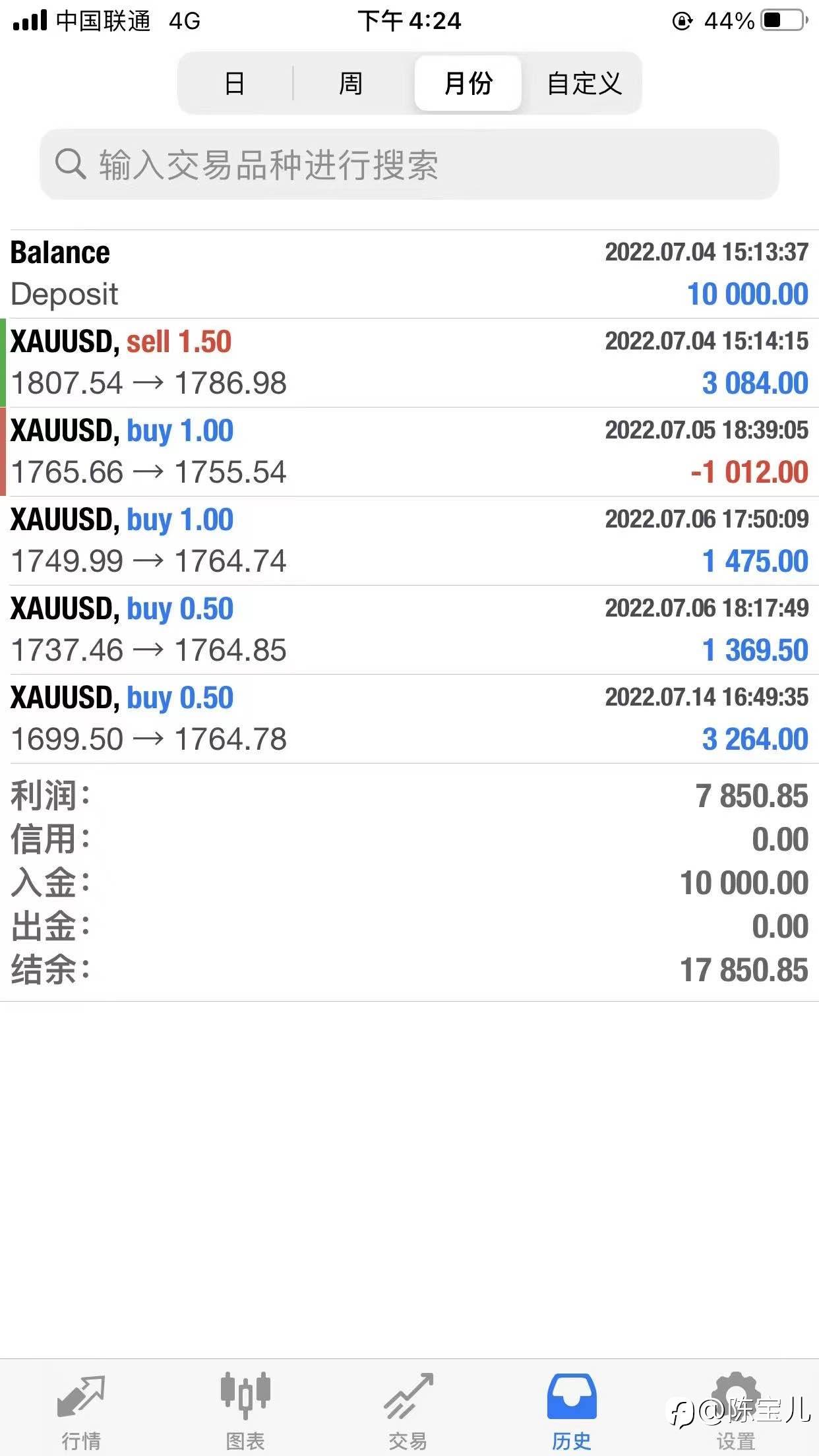Switch to the 日 period filter
819x1456 pixels.
tap(235, 83)
